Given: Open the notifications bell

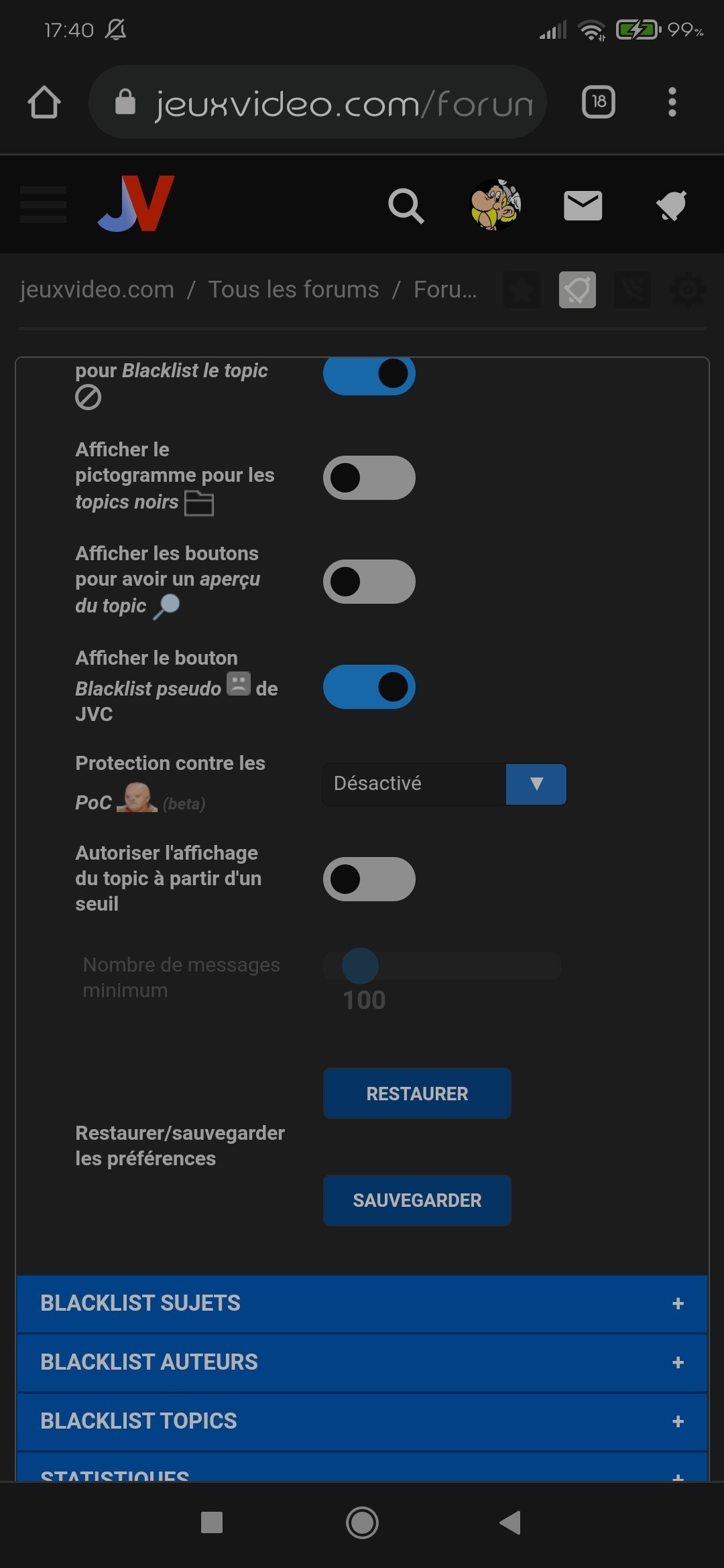Looking at the screenshot, I should [x=671, y=205].
